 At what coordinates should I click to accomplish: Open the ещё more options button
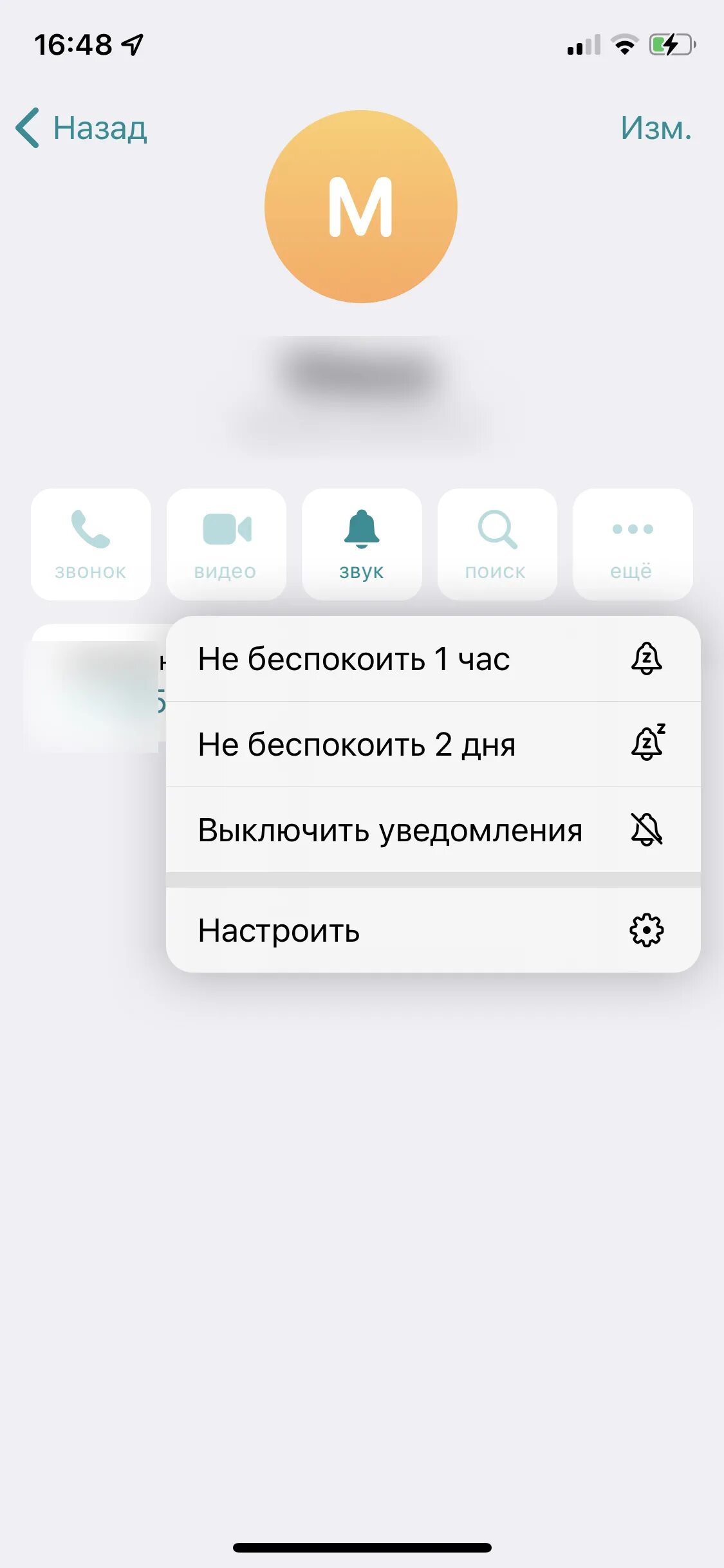[x=633, y=545]
